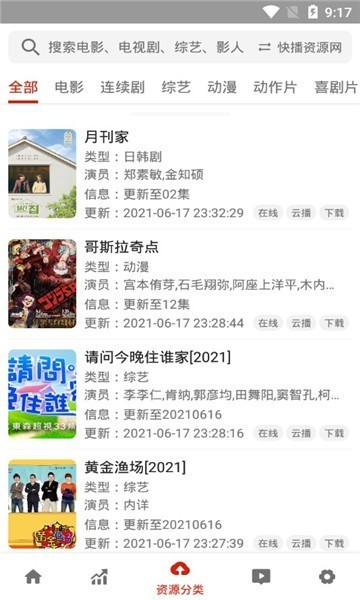Tap 在线 chip on 月刊家 row
The width and height of the screenshot is (360, 600).
[268, 213]
